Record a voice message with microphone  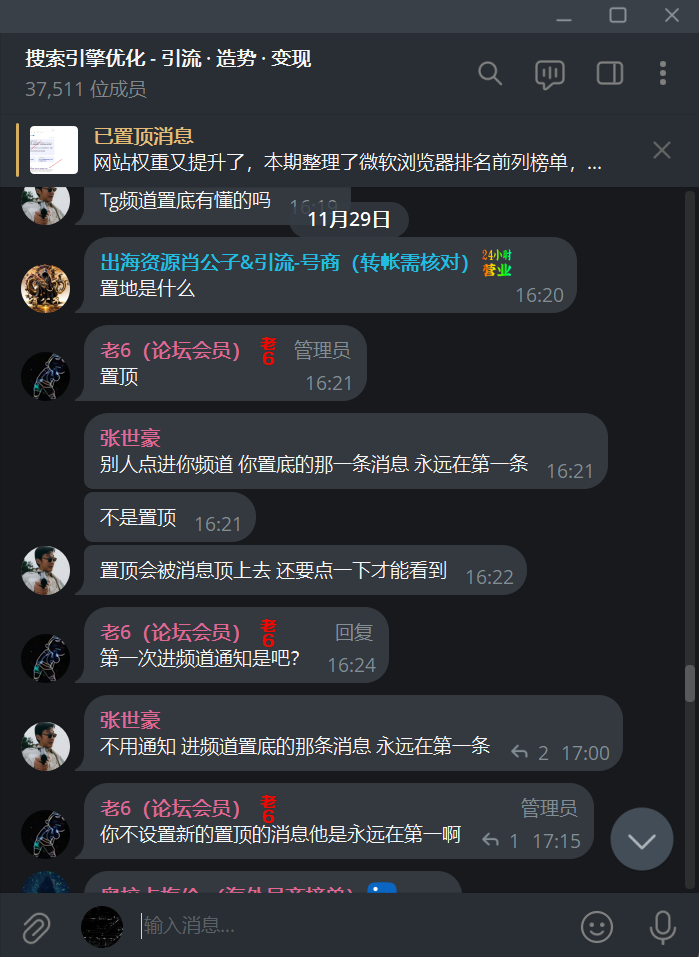(662, 927)
